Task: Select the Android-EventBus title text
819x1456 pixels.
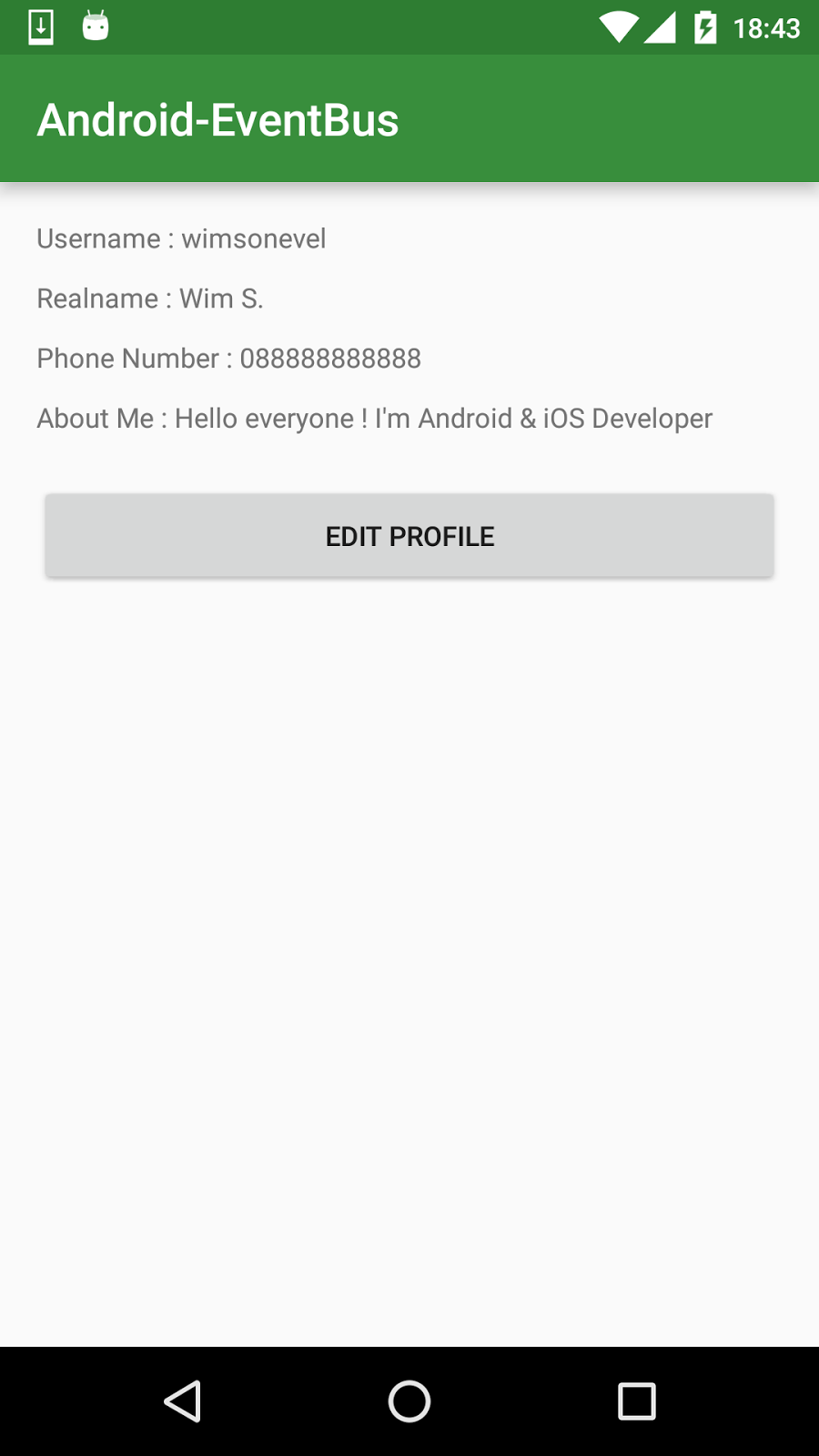Action: (x=217, y=118)
